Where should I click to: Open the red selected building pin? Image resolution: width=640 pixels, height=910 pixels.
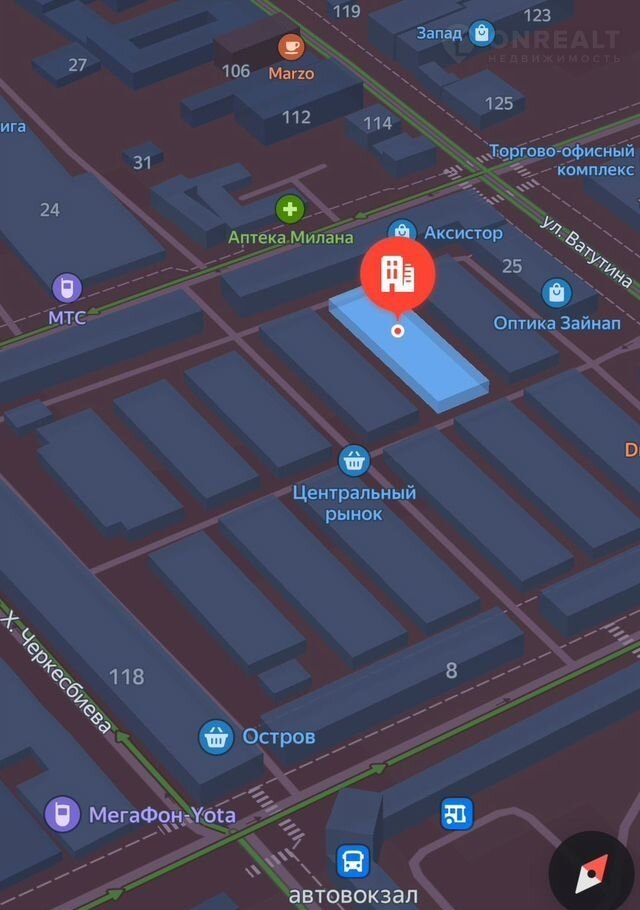[x=398, y=272]
